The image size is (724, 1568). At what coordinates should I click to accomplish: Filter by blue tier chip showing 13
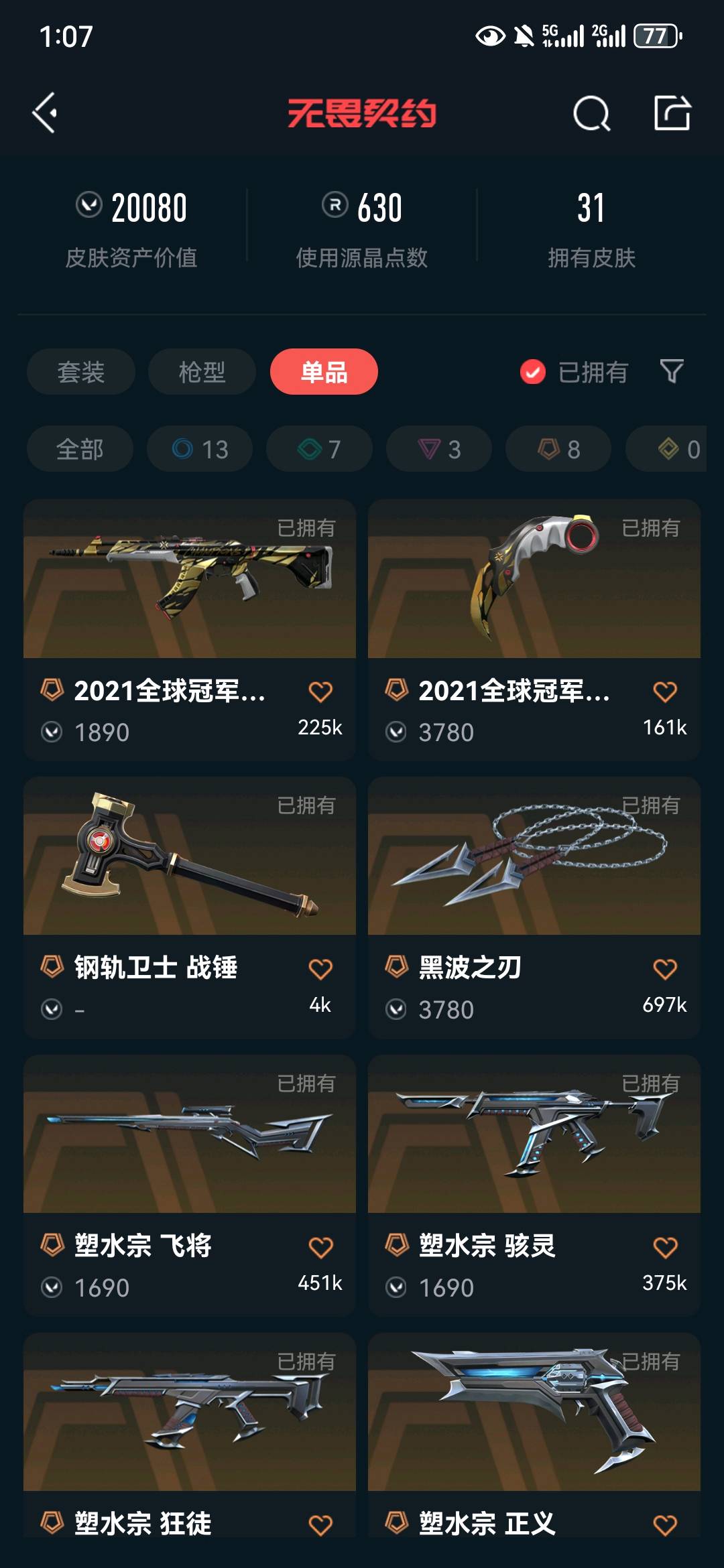pos(200,449)
